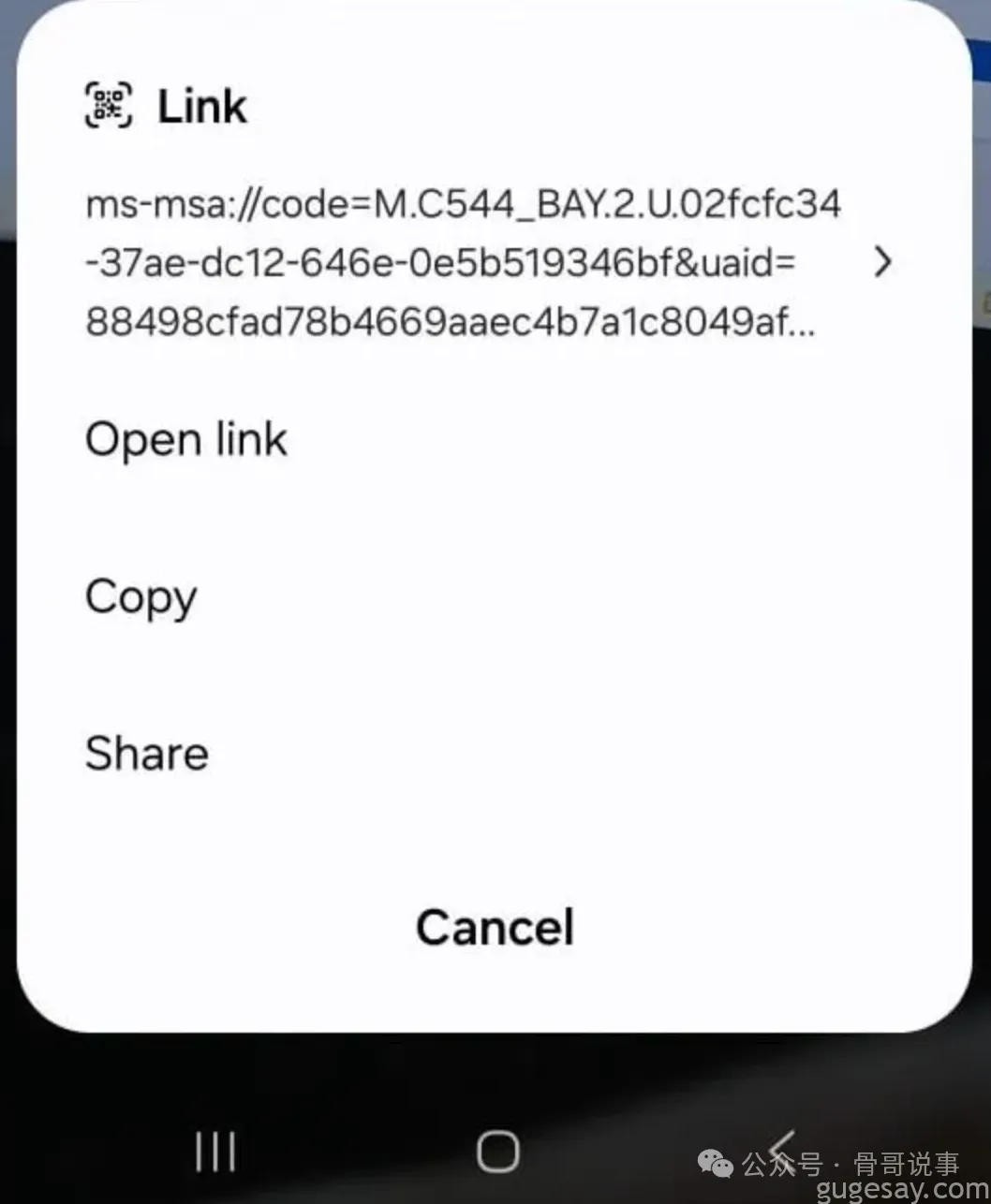
Task: Cancel the Link dialog
Action: [x=495, y=928]
